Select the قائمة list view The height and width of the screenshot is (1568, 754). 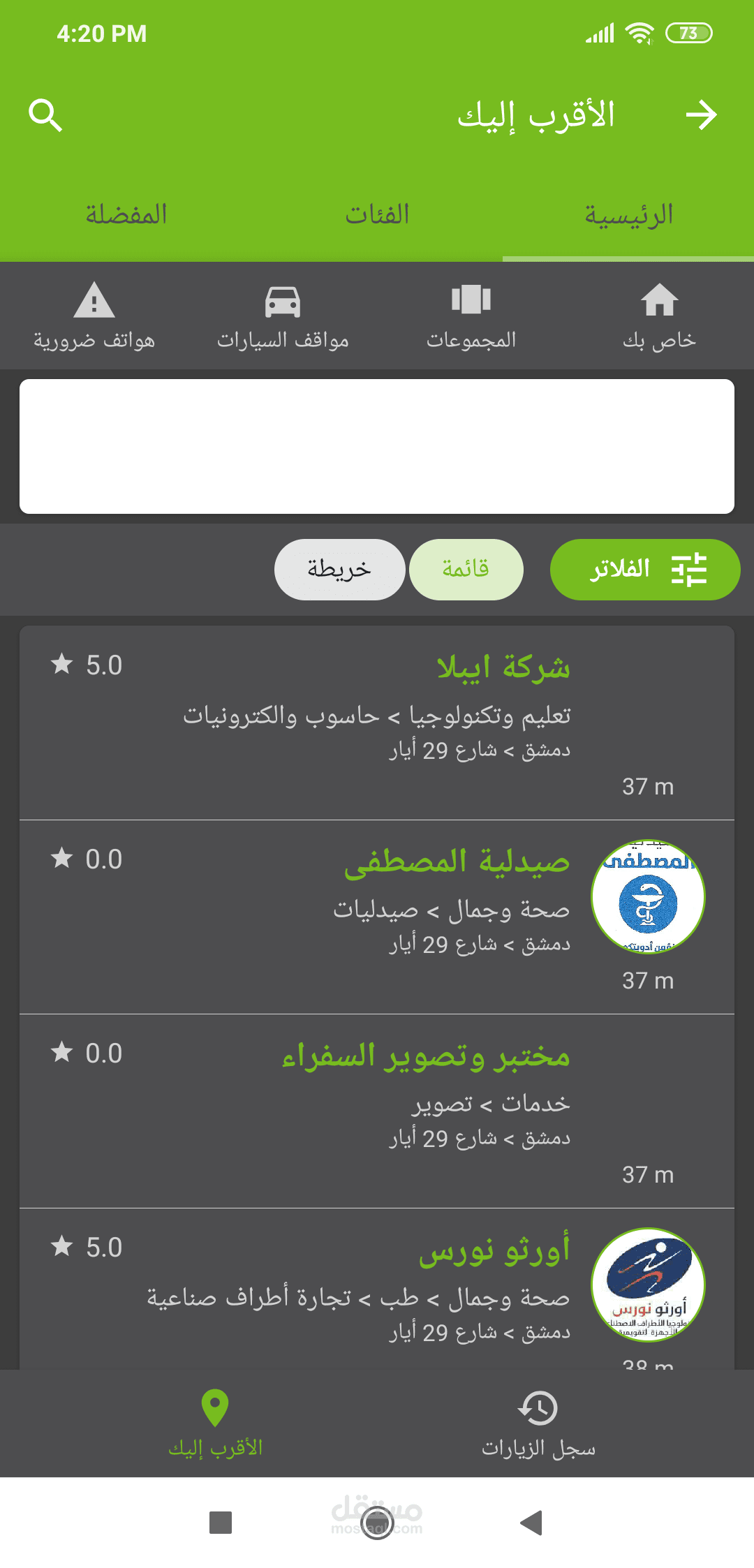[466, 570]
